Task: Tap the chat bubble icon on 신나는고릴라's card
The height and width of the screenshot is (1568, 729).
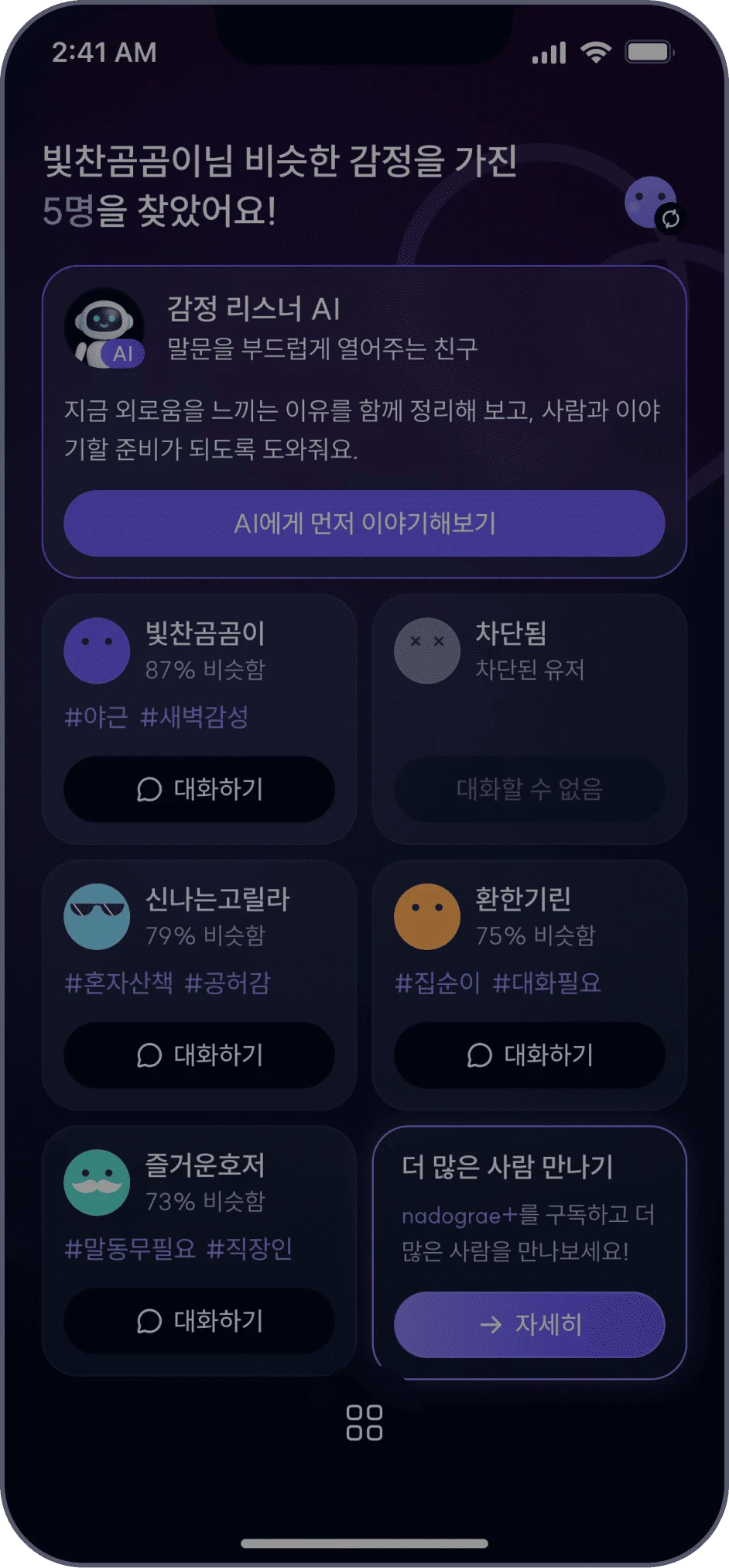Action: point(147,1055)
